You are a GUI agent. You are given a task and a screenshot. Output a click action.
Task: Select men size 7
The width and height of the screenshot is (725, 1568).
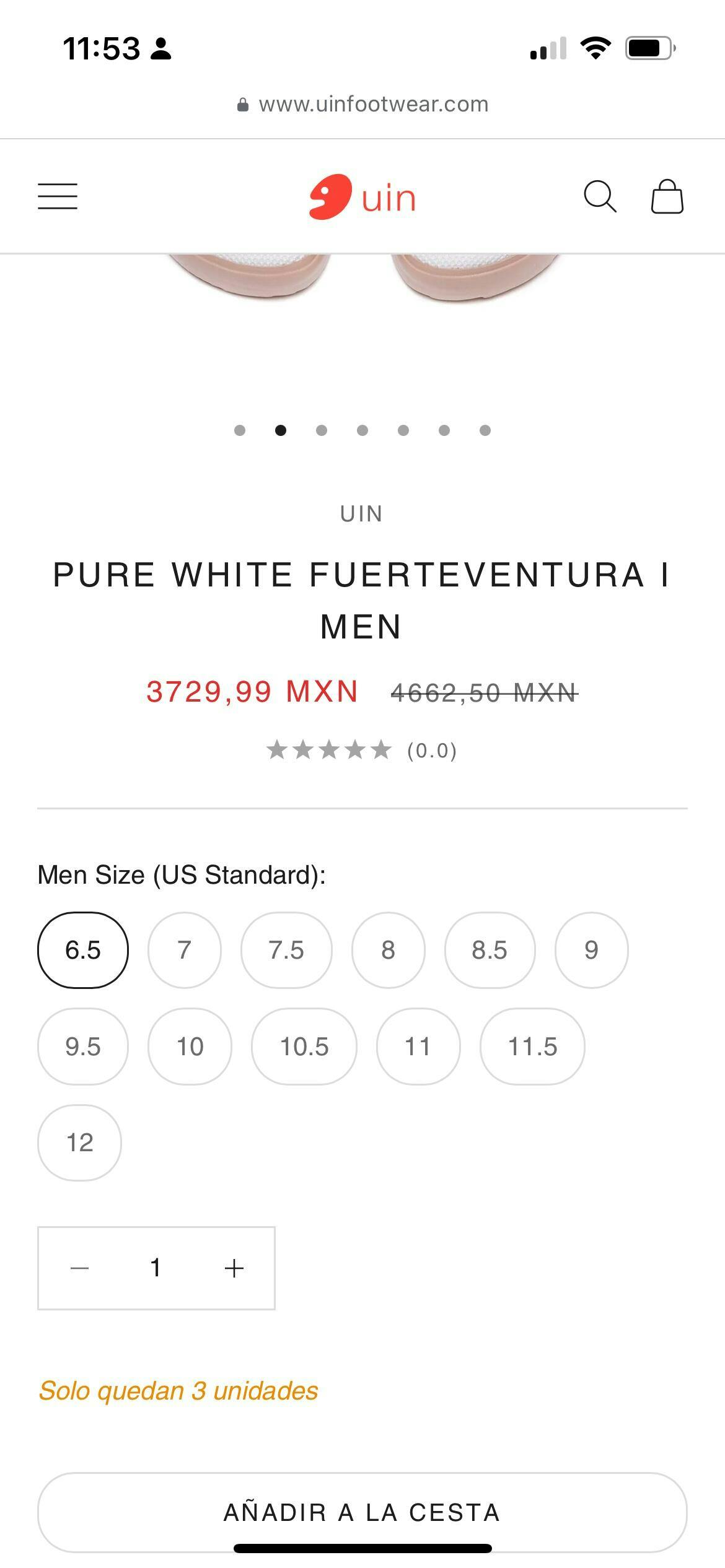(184, 950)
